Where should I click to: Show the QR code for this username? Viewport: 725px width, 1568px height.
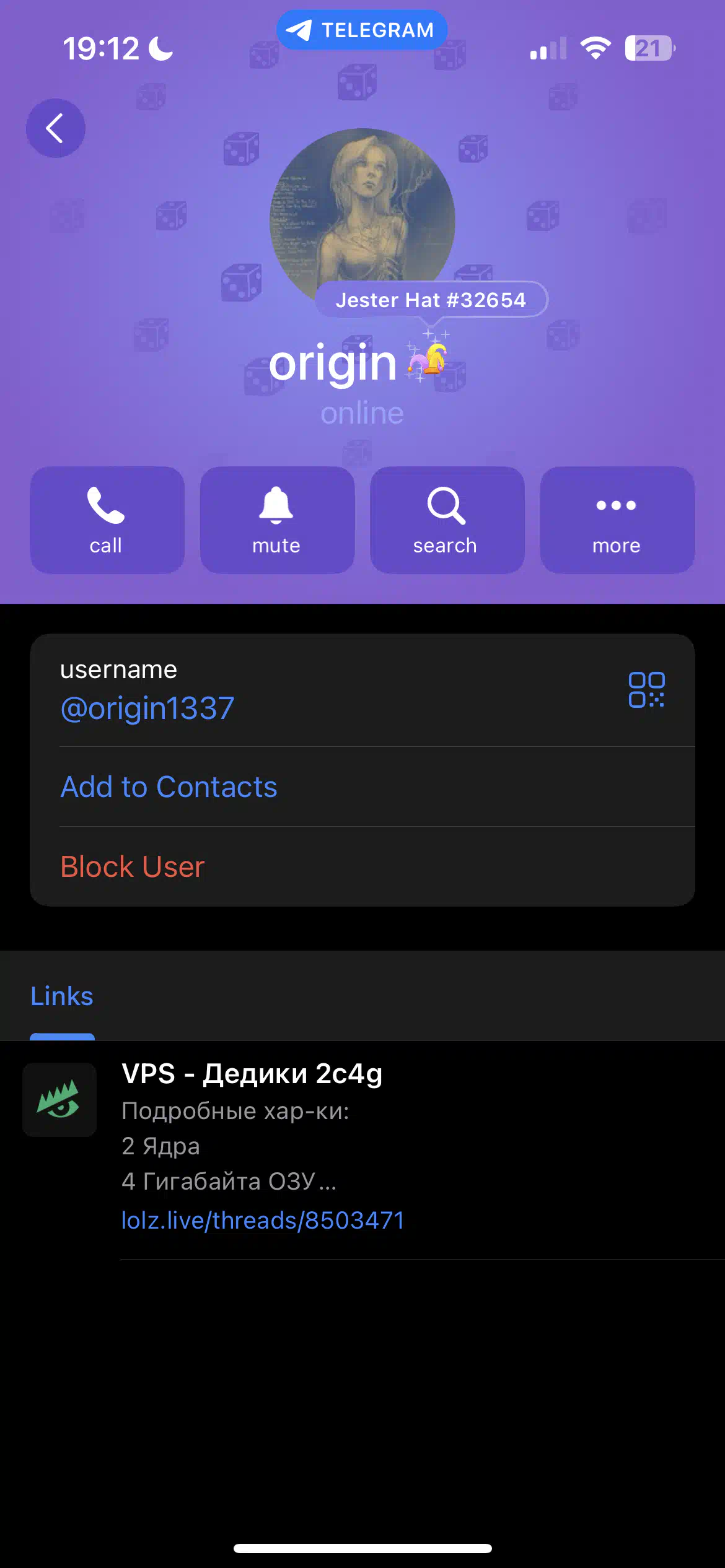[x=646, y=689]
